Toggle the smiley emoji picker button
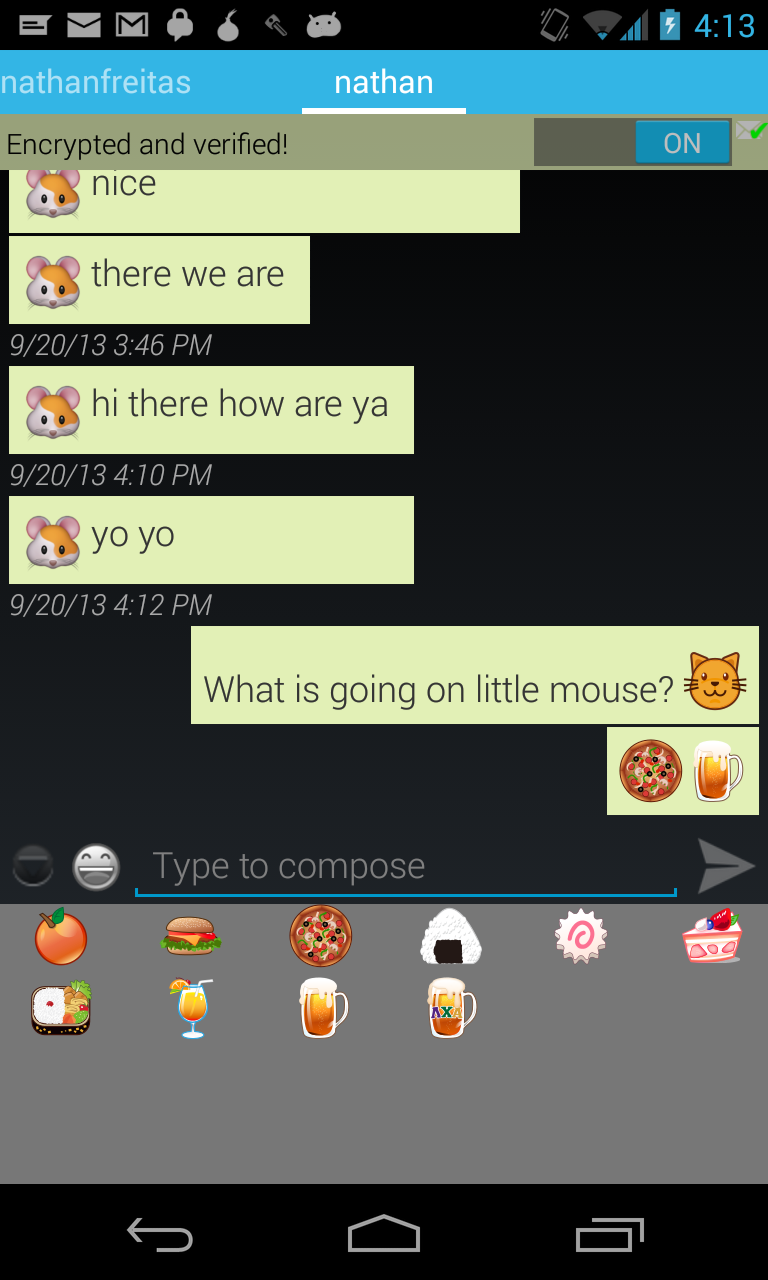Viewport: 768px width, 1280px height. click(96, 867)
